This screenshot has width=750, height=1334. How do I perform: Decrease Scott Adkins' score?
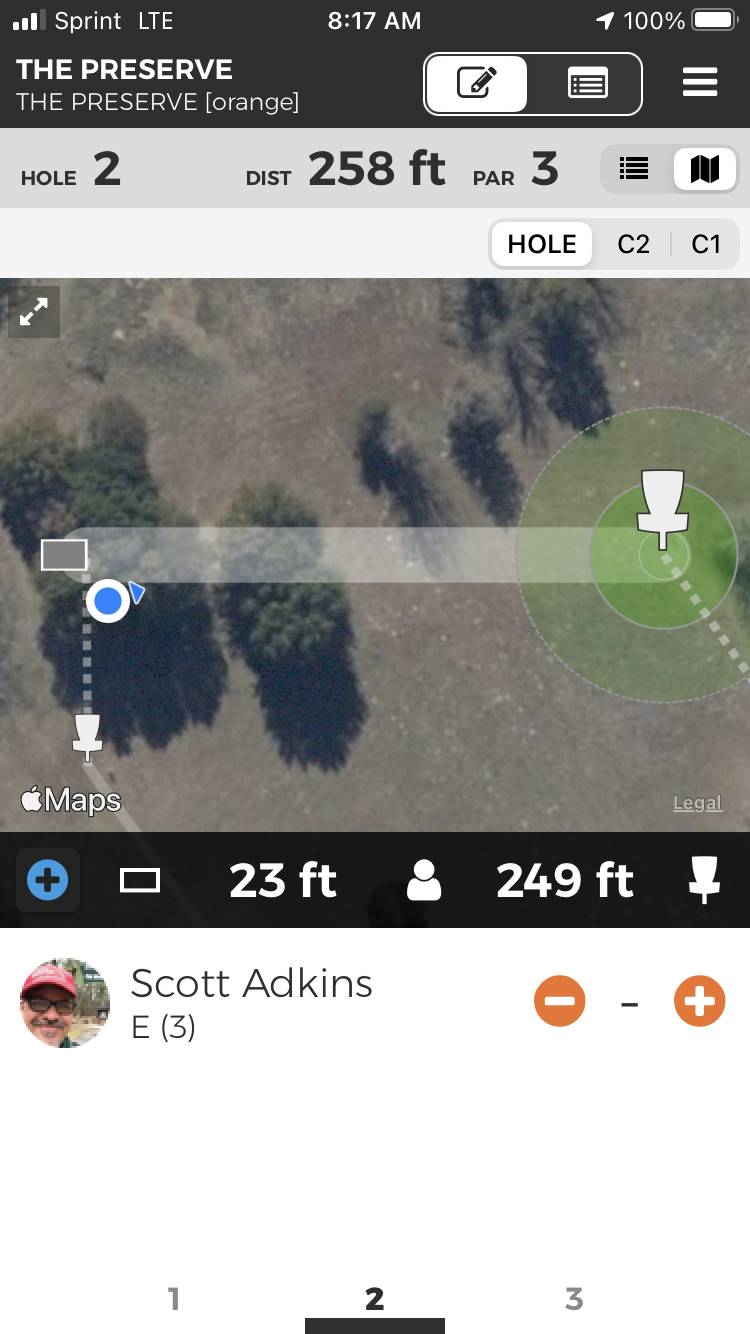click(559, 1001)
